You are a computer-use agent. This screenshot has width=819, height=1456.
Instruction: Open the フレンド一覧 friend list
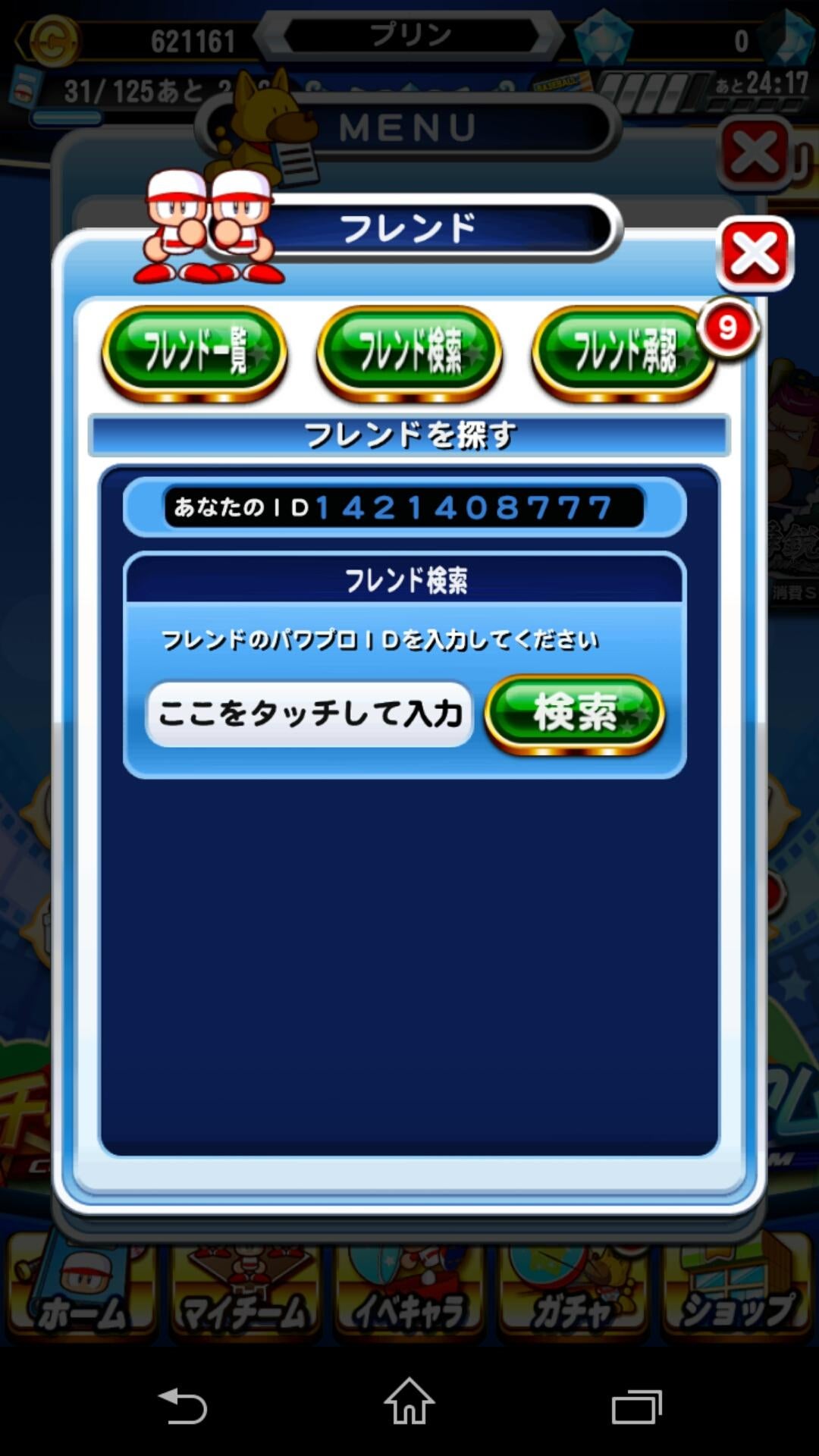[195, 352]
